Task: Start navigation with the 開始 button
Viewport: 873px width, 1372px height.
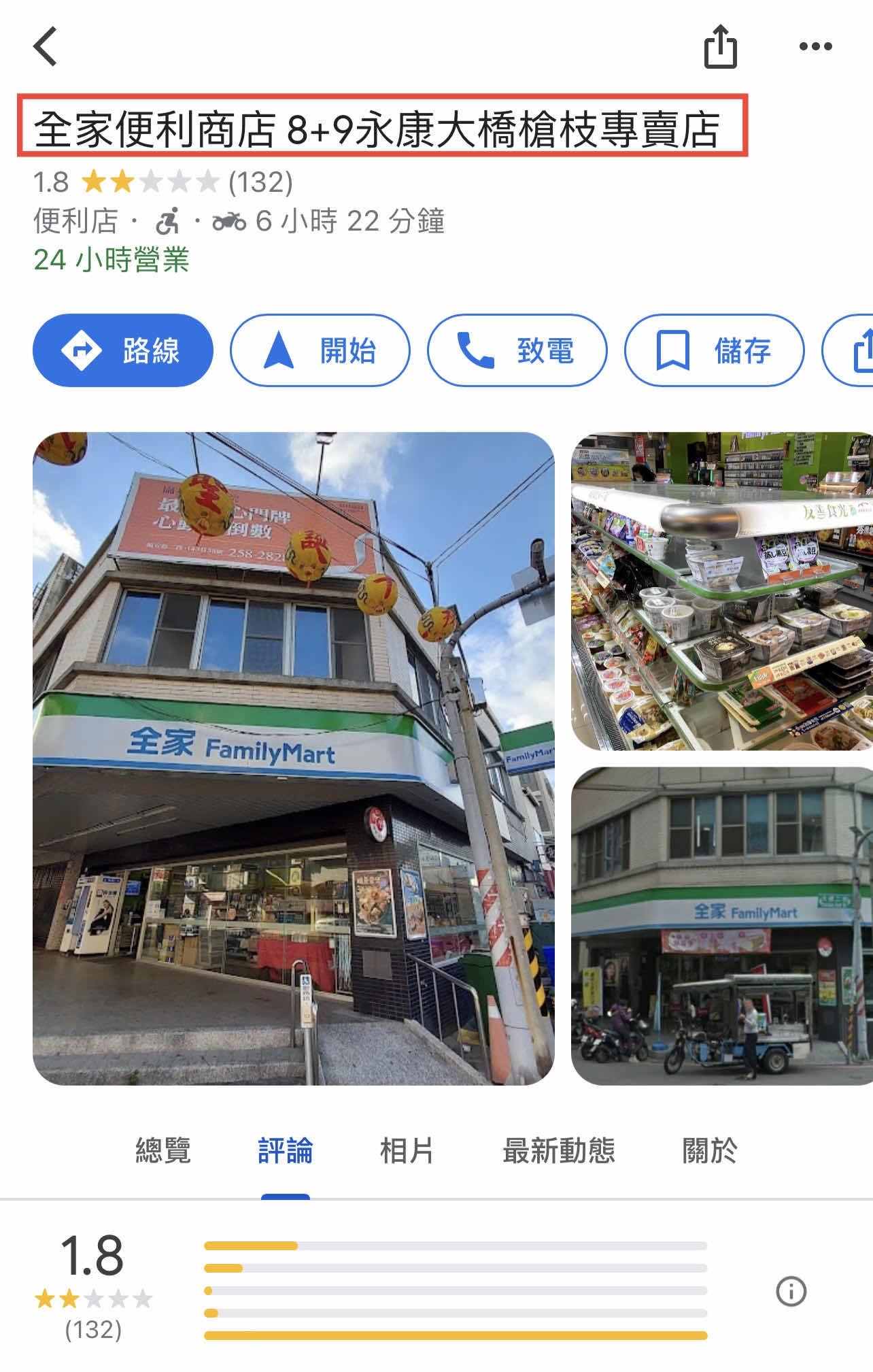Action: [x=320, y=350]
